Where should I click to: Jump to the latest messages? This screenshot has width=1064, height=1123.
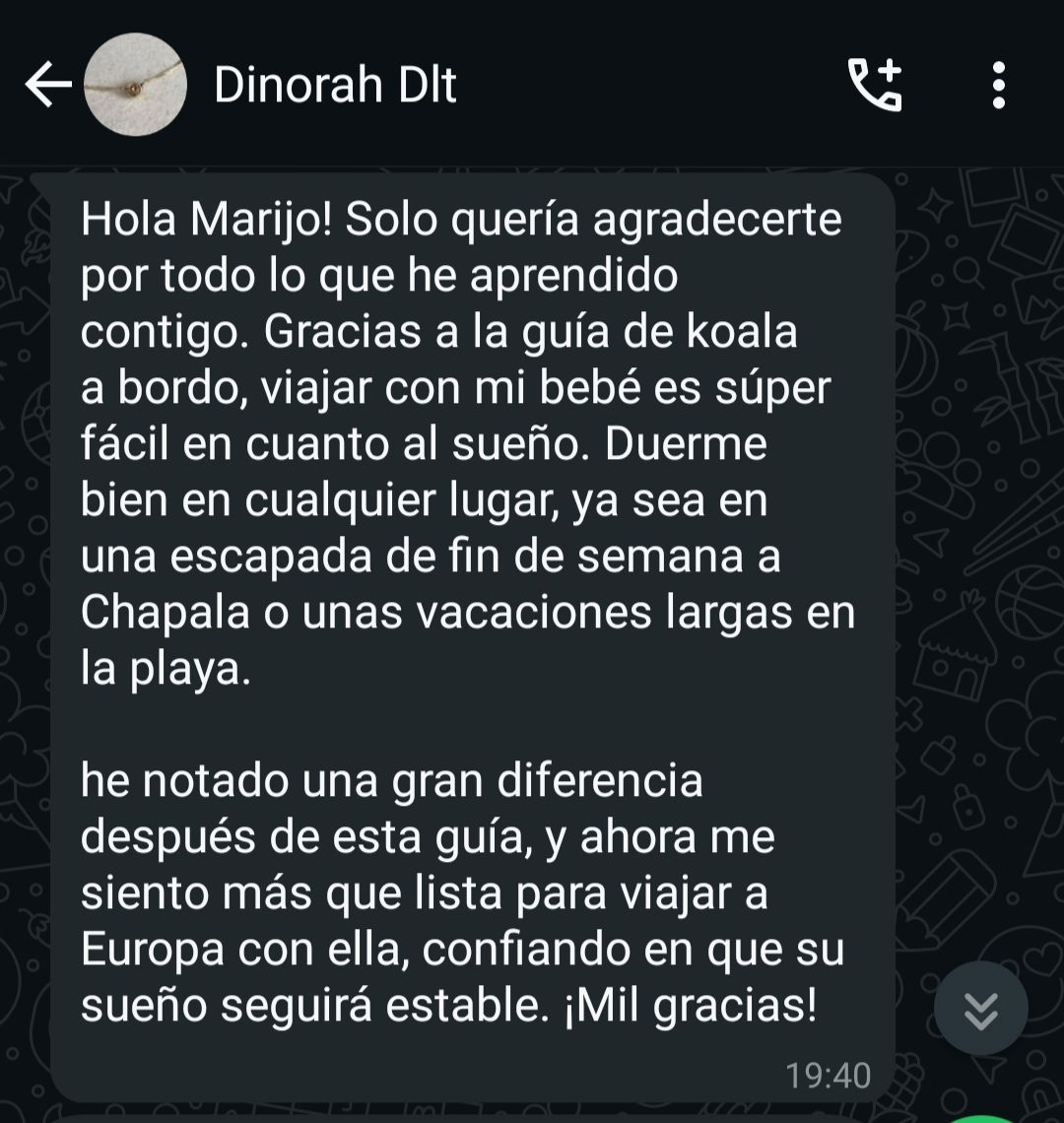(980, 1009)
